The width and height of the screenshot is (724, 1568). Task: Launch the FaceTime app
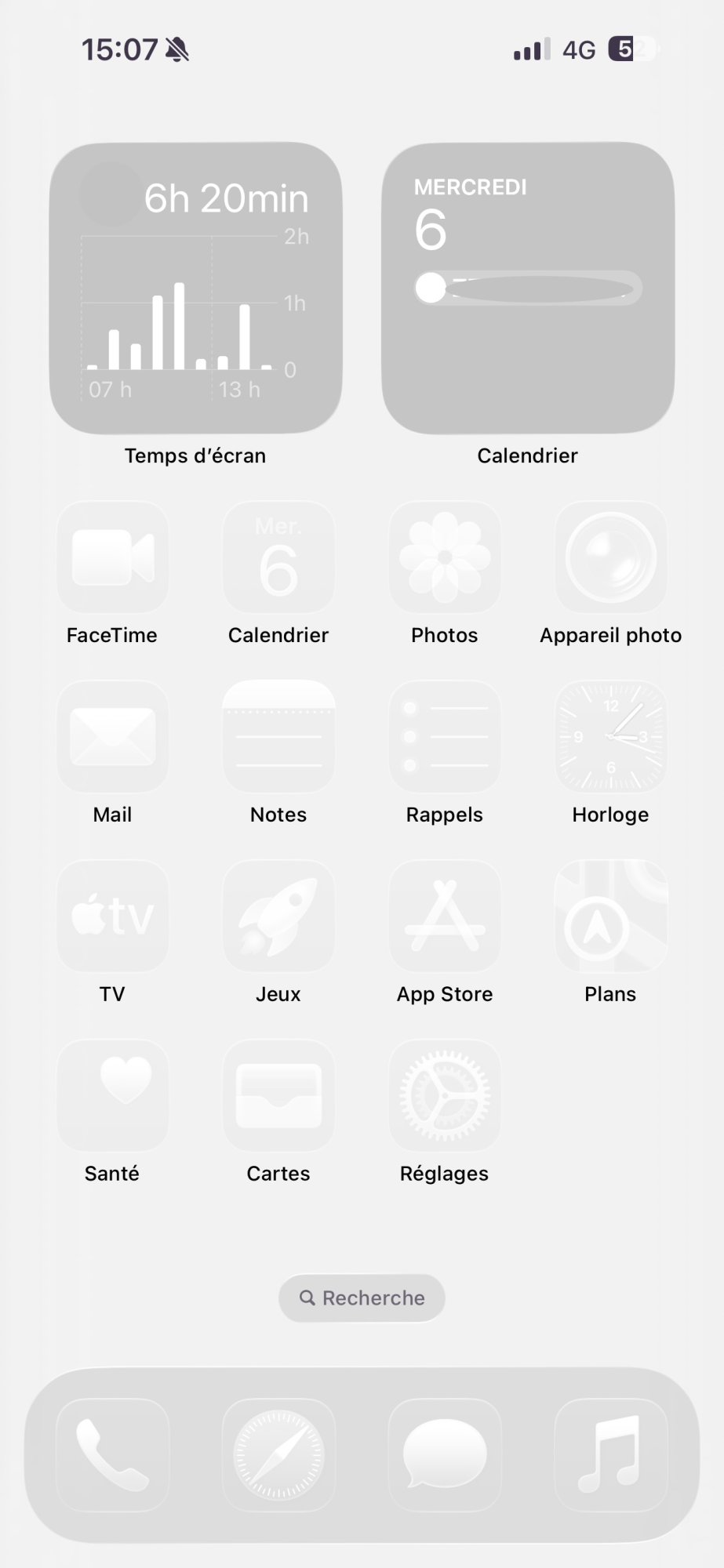pyautogui.click(x=112, y=557)
